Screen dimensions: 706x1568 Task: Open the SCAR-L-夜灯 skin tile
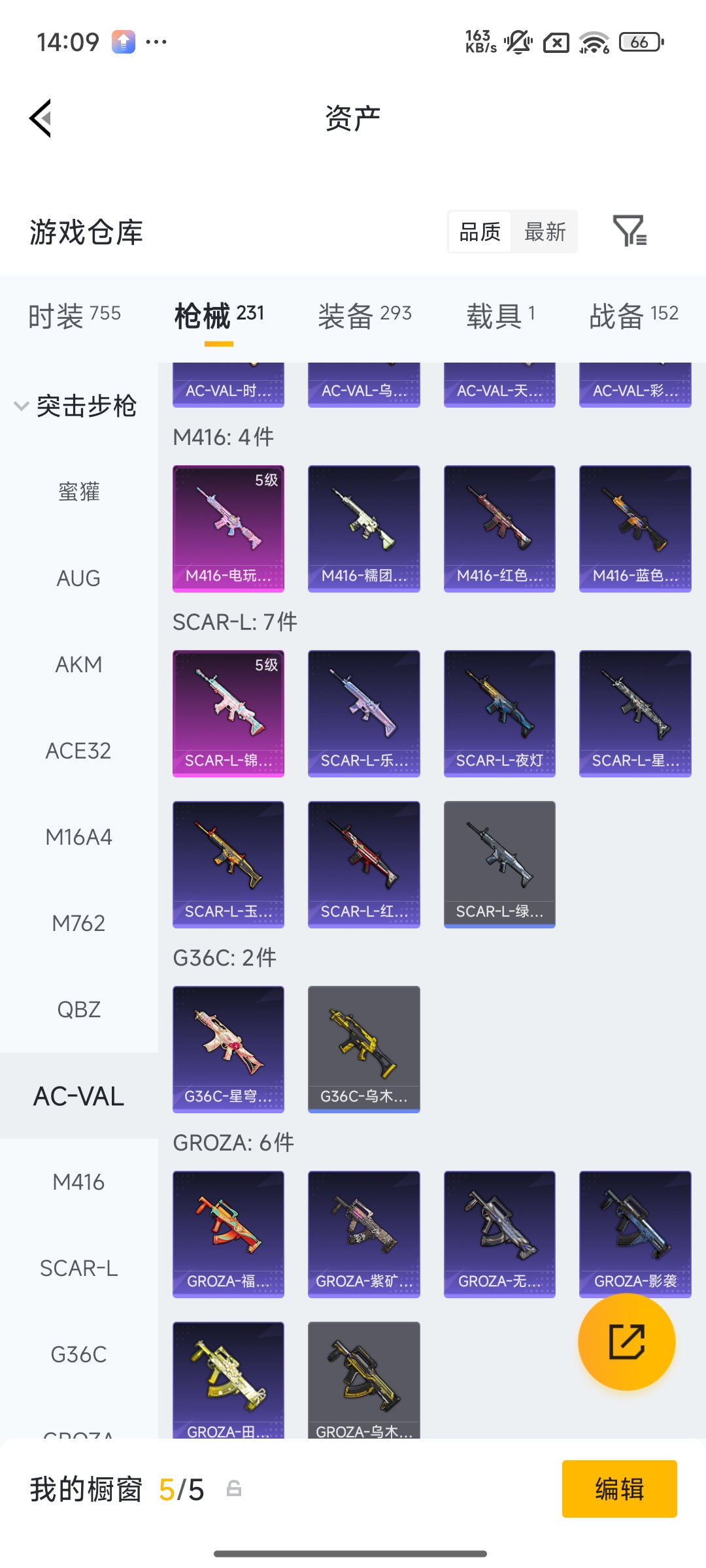(499, 713)
